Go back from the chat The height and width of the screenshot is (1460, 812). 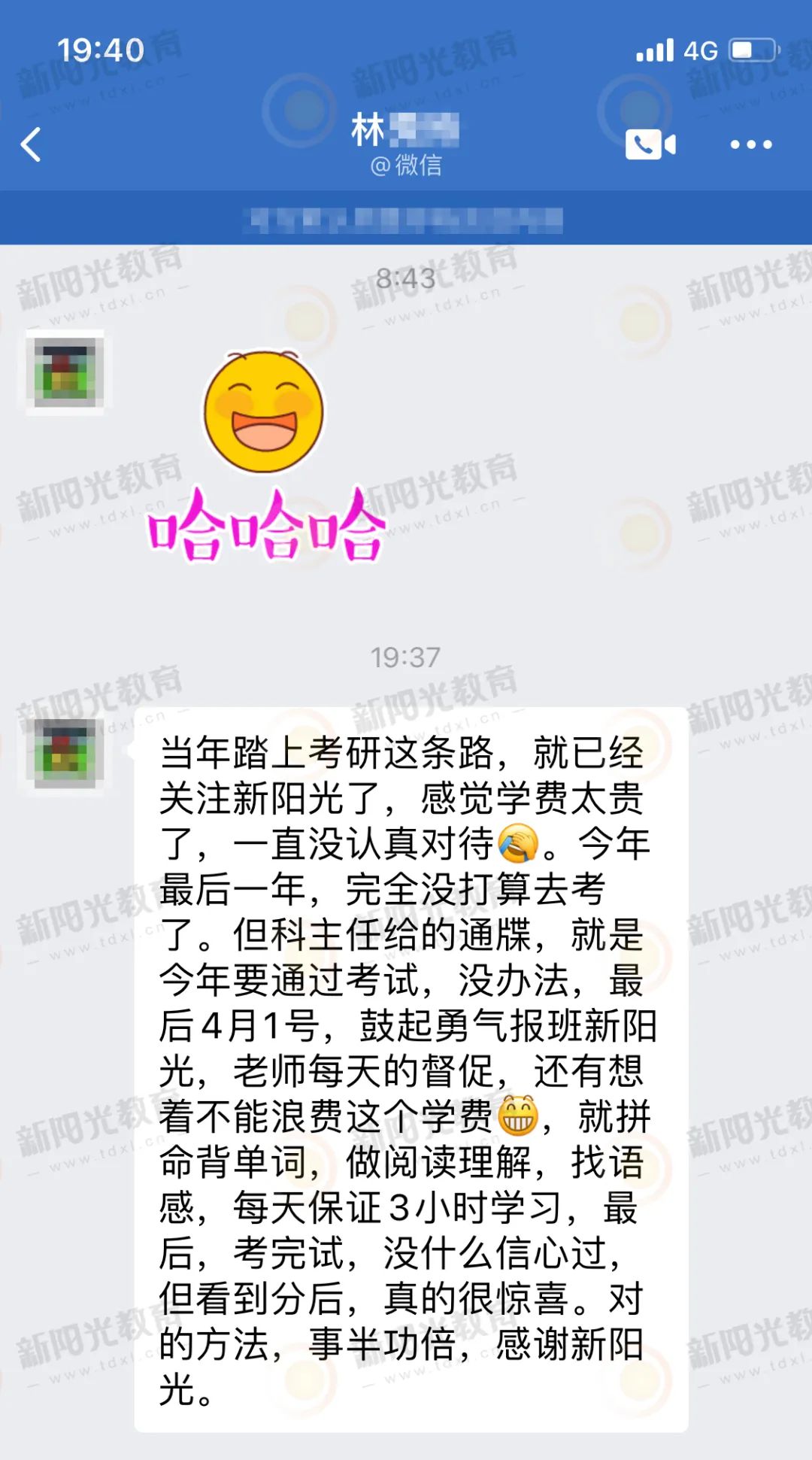[32, 144]
